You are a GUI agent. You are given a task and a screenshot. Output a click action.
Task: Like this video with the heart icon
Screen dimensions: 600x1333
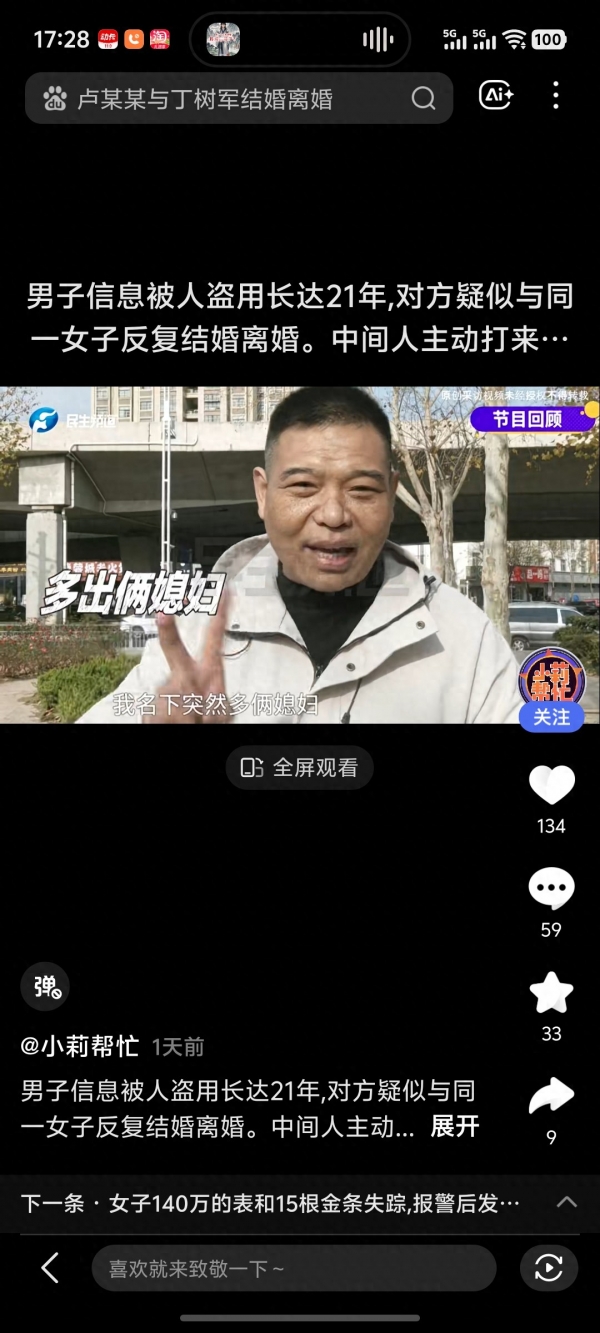551,786
